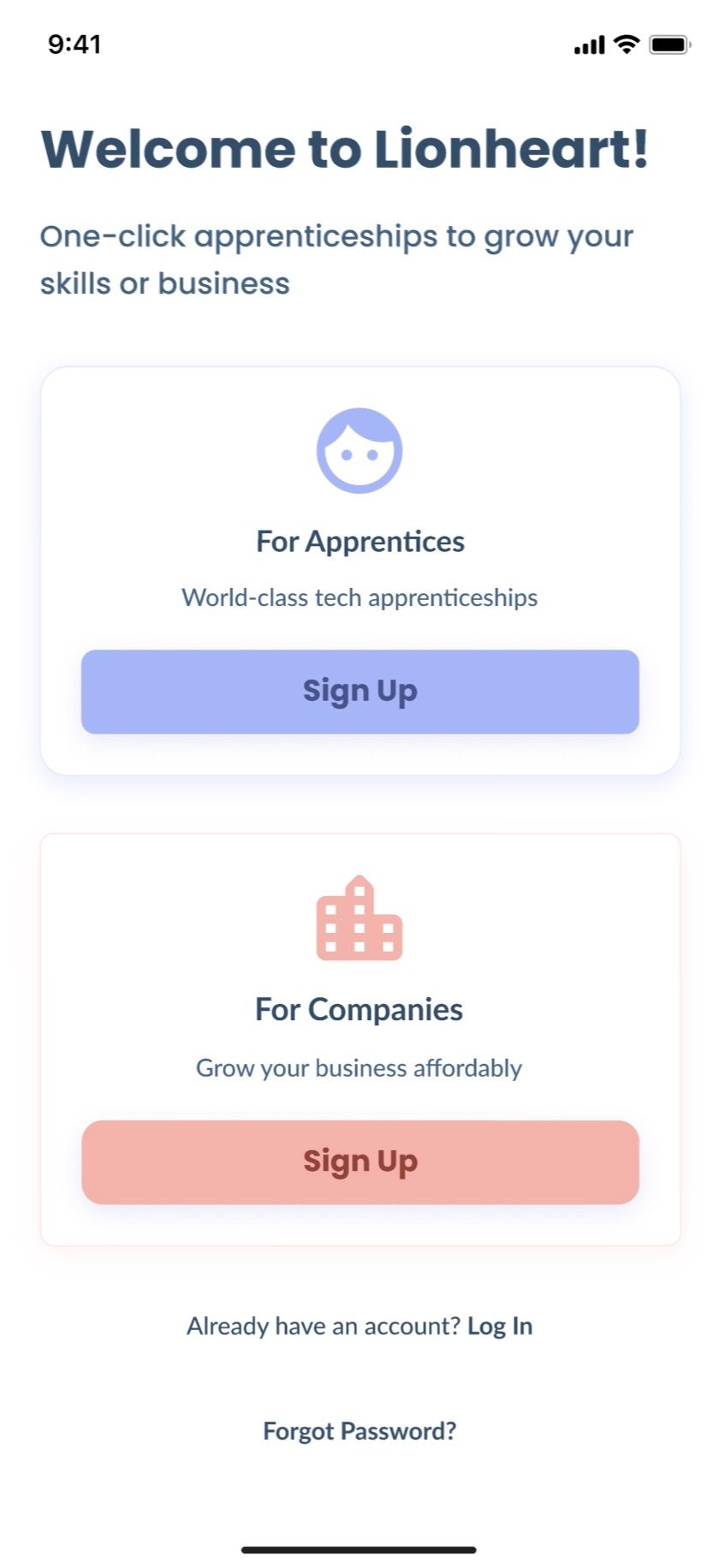Tap Sign Up under For Companies
The width and height of the screenshot is (719, 1568).
(x=359, y=1161)
